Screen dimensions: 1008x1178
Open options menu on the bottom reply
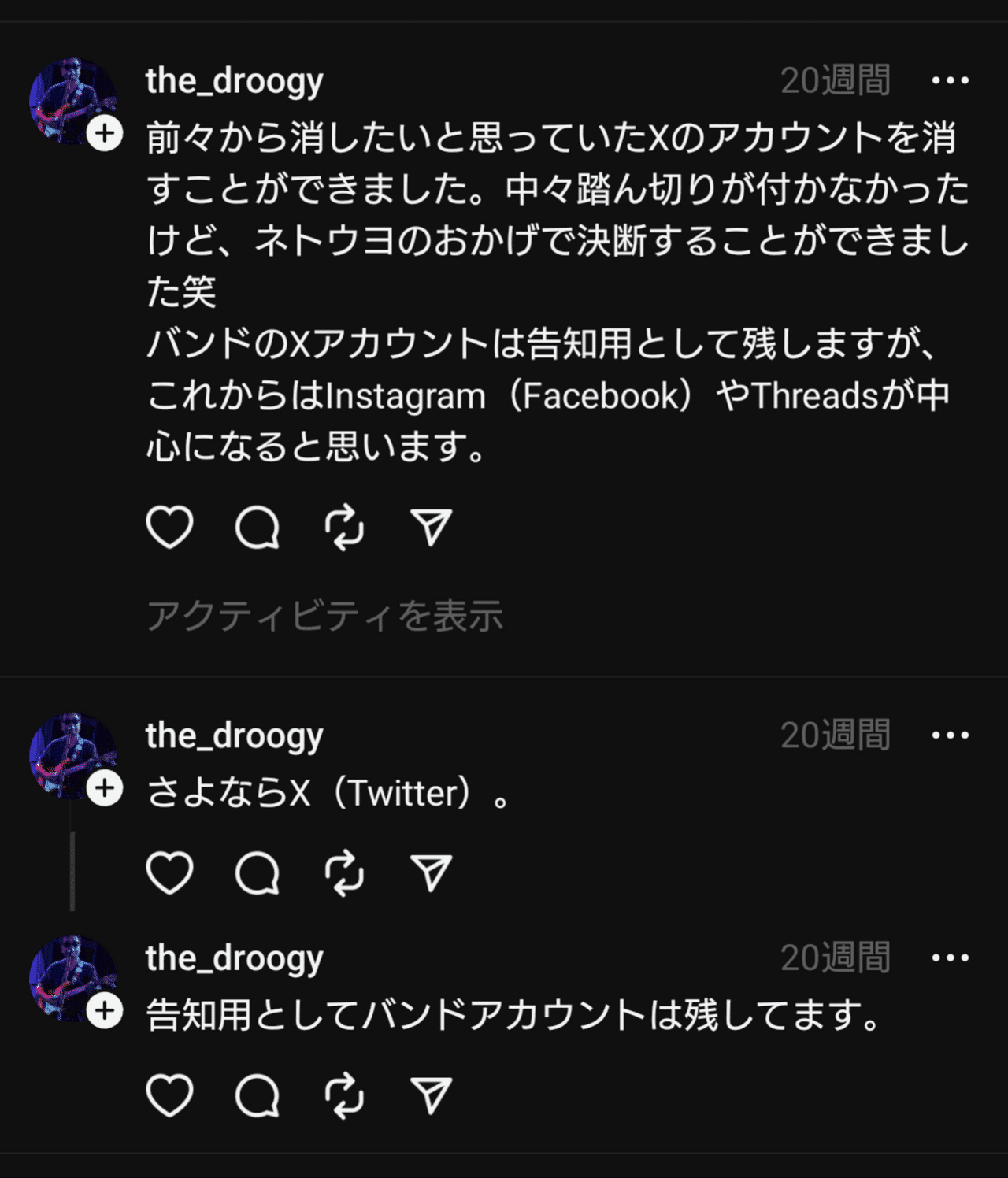point(951,958)
